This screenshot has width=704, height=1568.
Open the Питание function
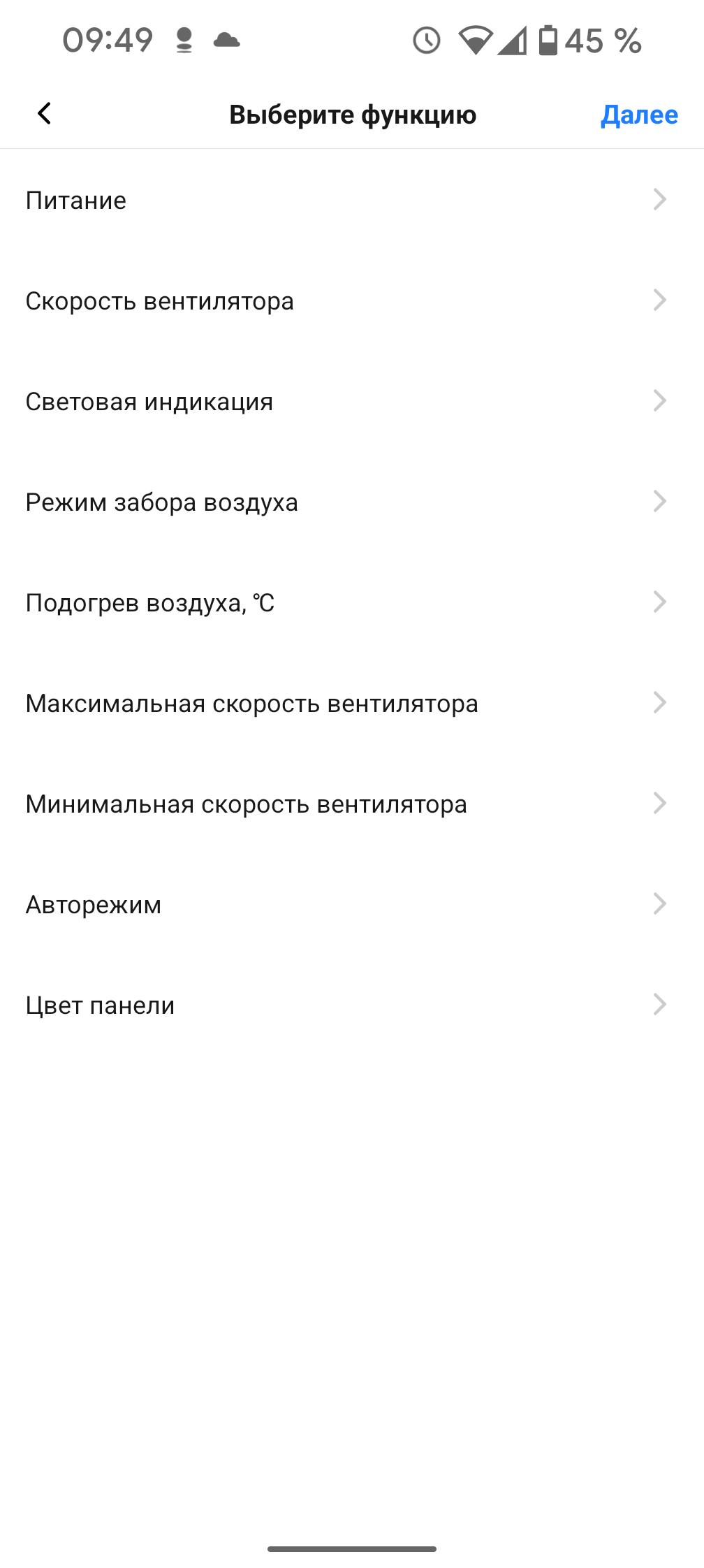click(352, 201)
